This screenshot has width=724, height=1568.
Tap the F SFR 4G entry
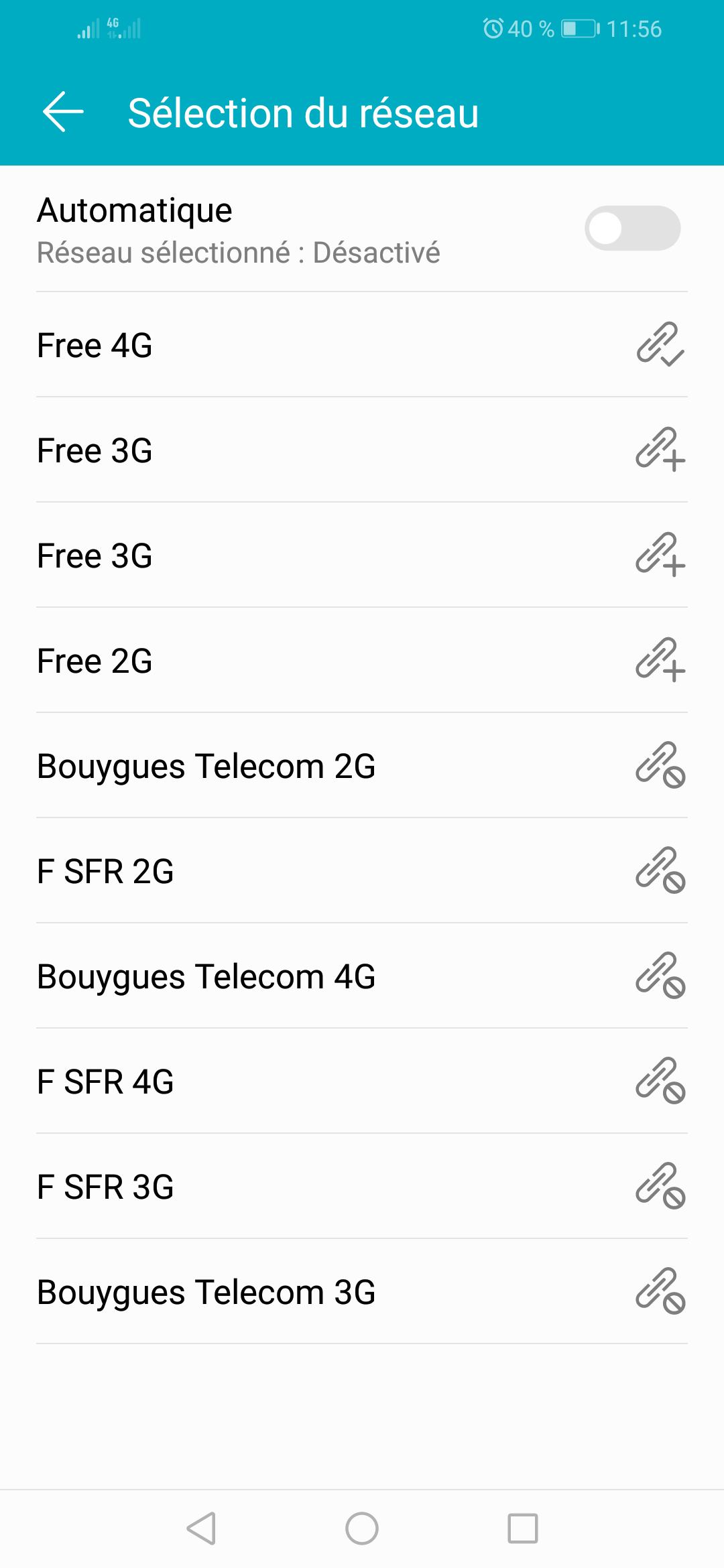click(x=362, y=1082)
